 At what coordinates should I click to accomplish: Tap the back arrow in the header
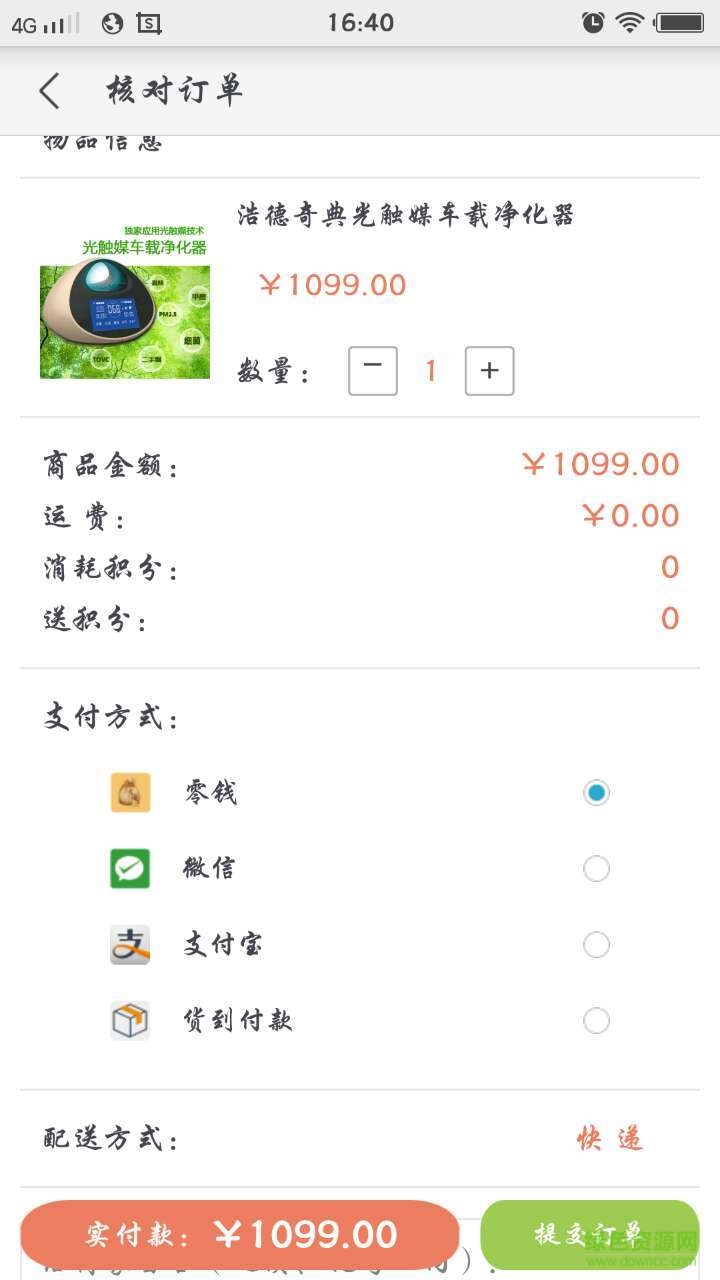(49, 90)
